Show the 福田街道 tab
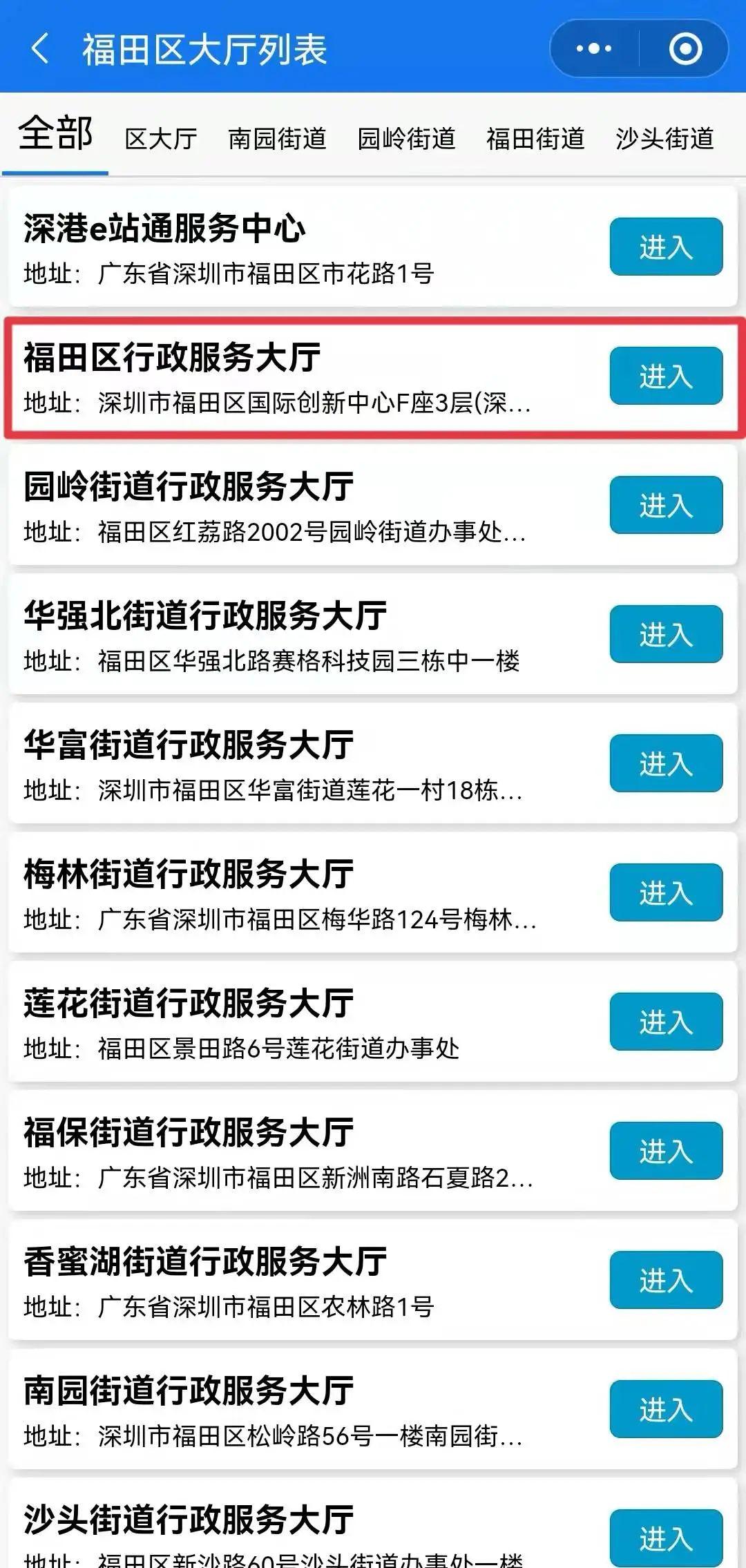This screenshot has height=1568, width=746. pos(535,138)
